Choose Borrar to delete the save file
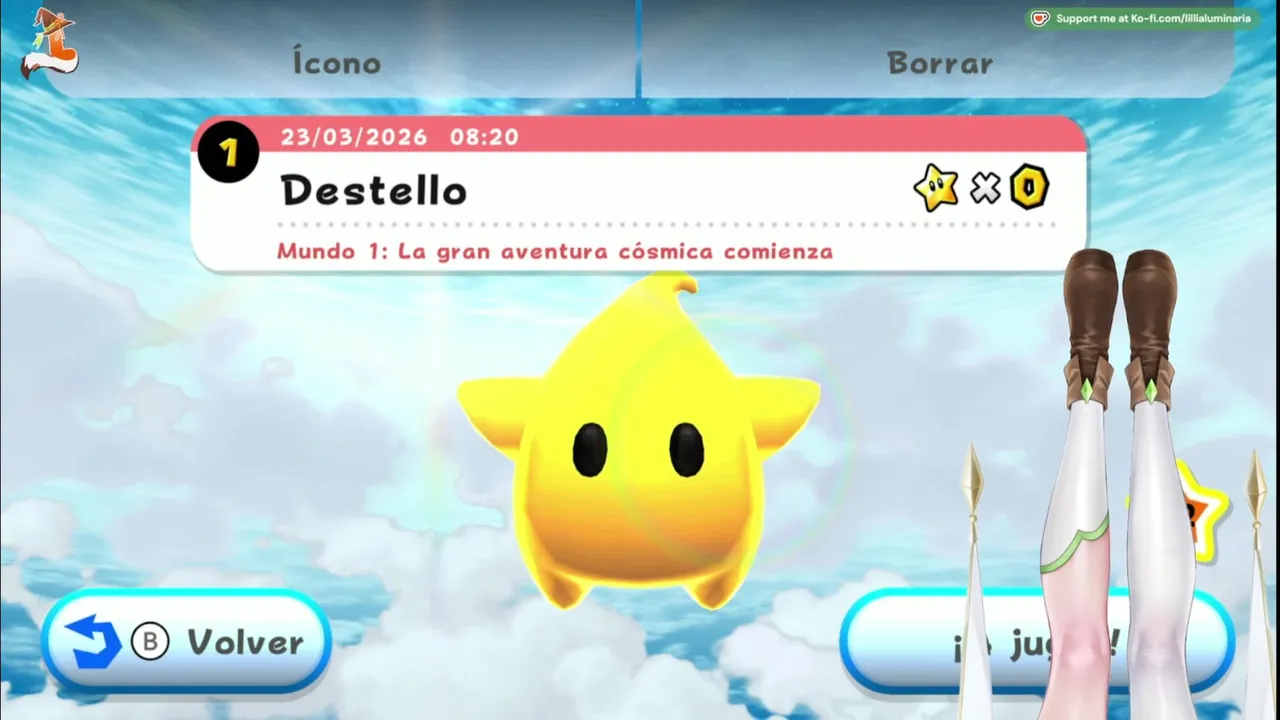Screen dimensions: 1280x720 point(939,62)
